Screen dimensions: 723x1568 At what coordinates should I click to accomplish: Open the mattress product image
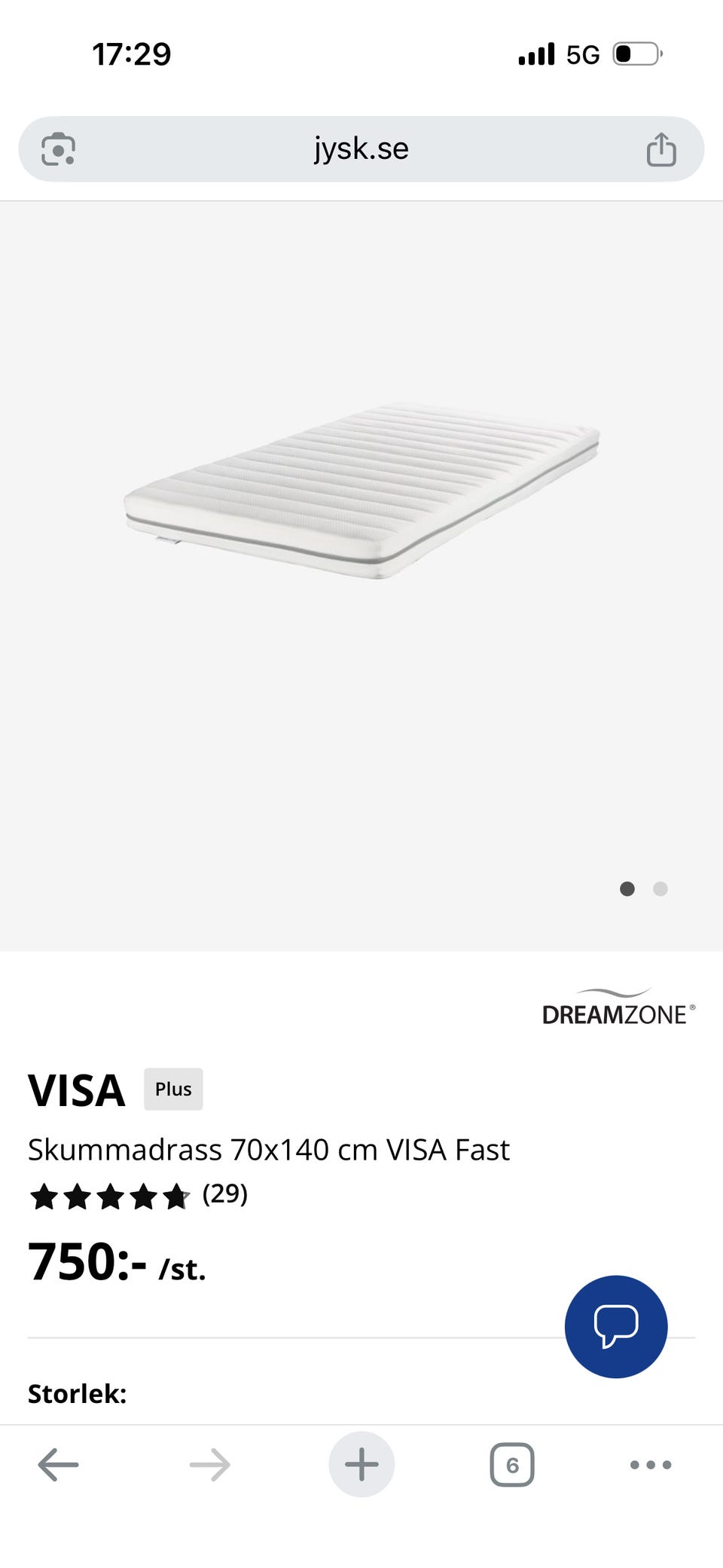pos(361,491)
